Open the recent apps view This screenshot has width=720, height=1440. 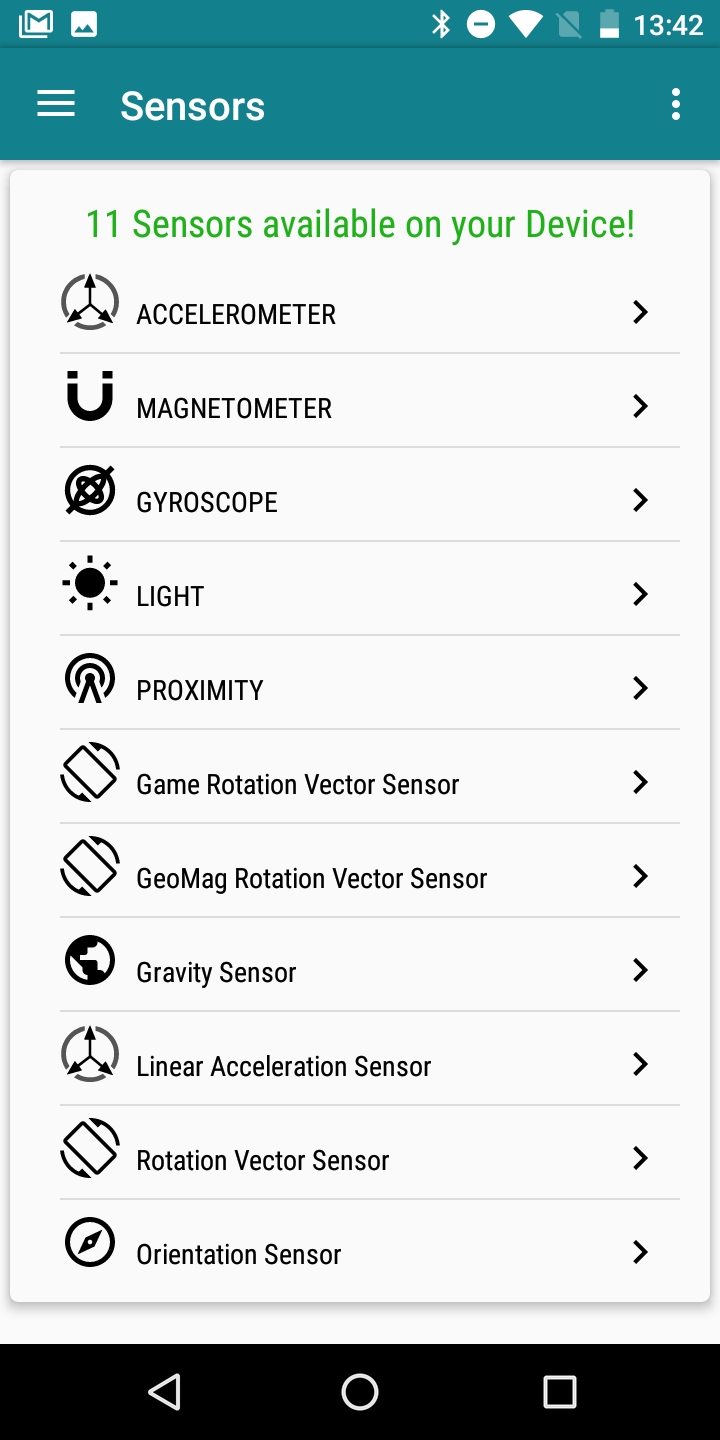(559, 1391)
